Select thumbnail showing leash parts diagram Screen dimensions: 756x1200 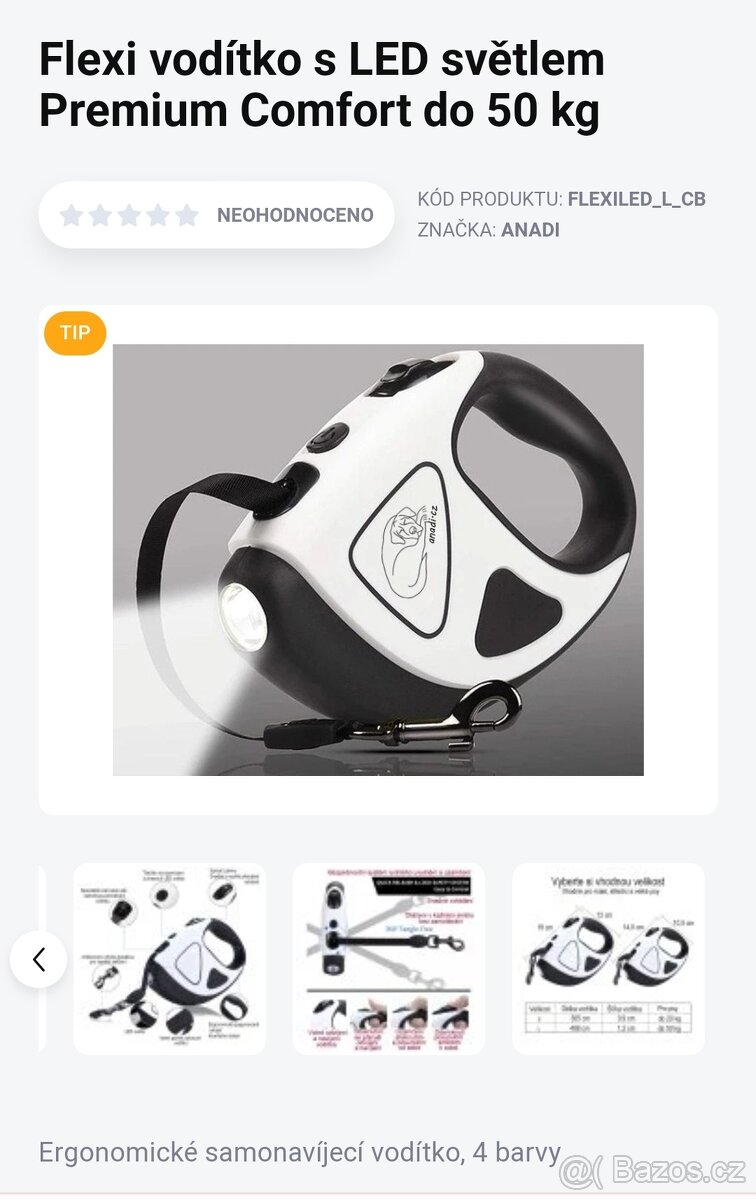coord(169,958)
